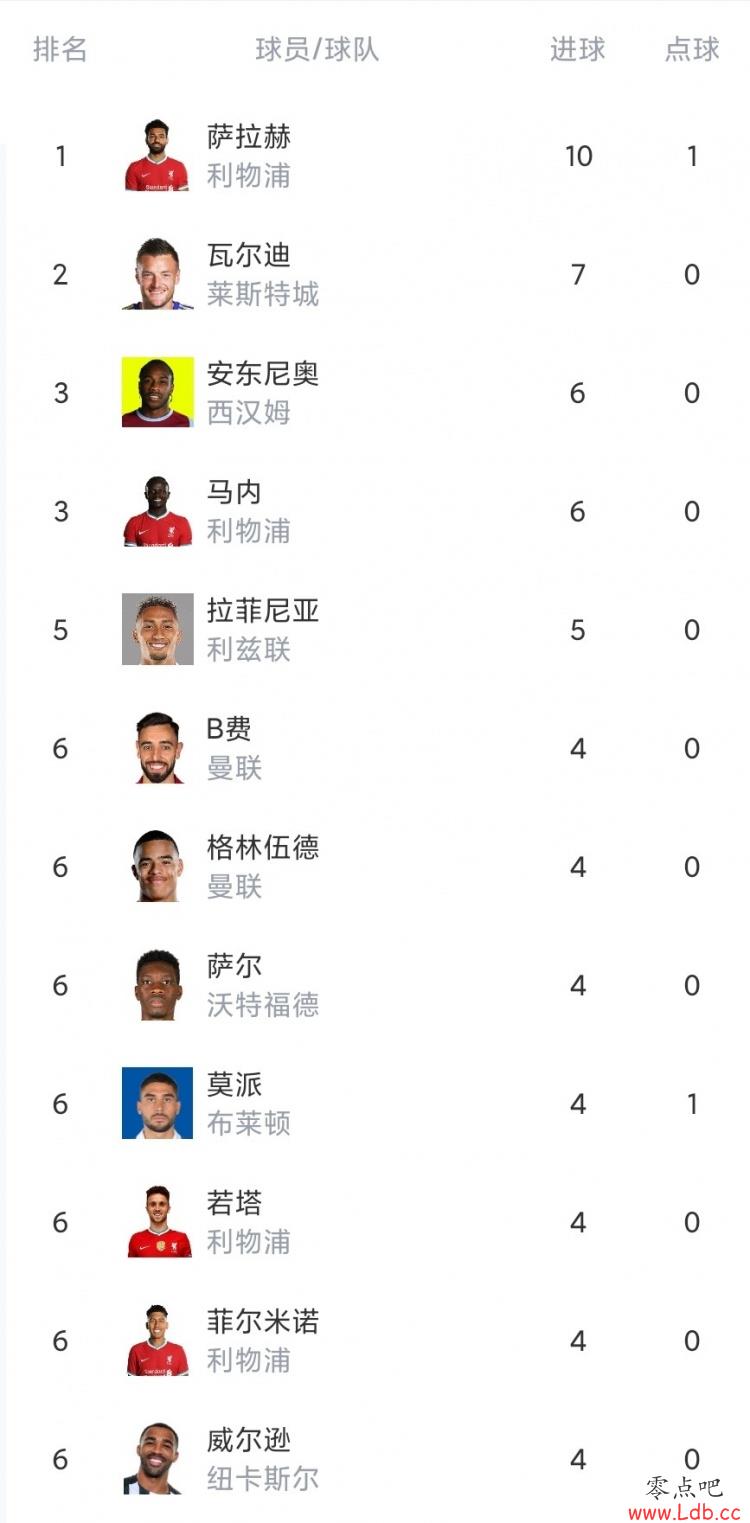Screen dimensions: 750x1523
Task: Open the 莫派 布莱顿 row
Action: click(x=375, y=1104)
